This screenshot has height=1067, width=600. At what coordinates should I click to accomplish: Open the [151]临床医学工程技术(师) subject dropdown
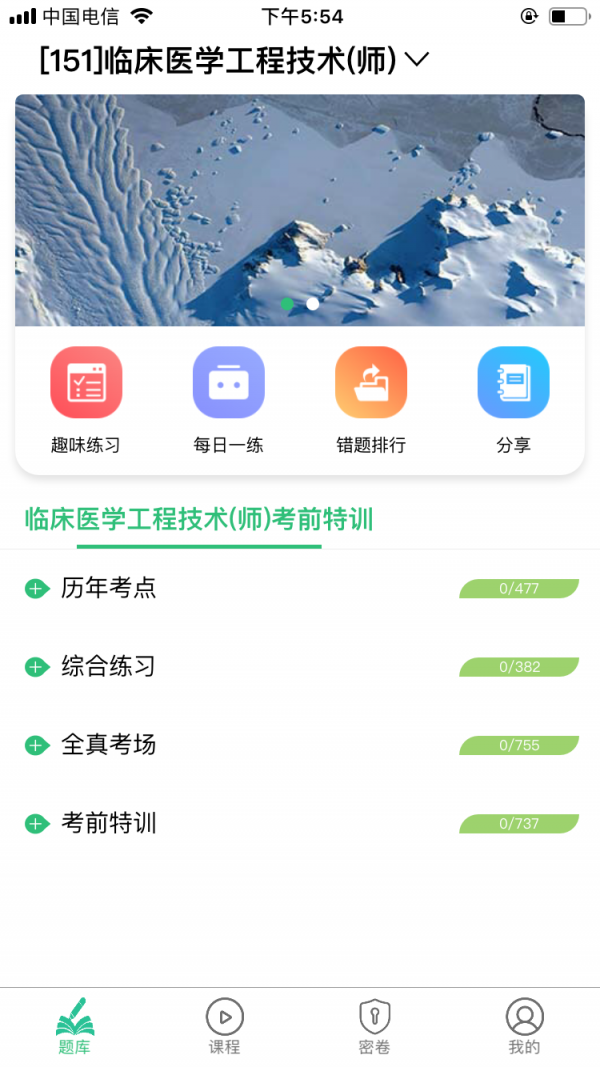click(x=234, y=61)
